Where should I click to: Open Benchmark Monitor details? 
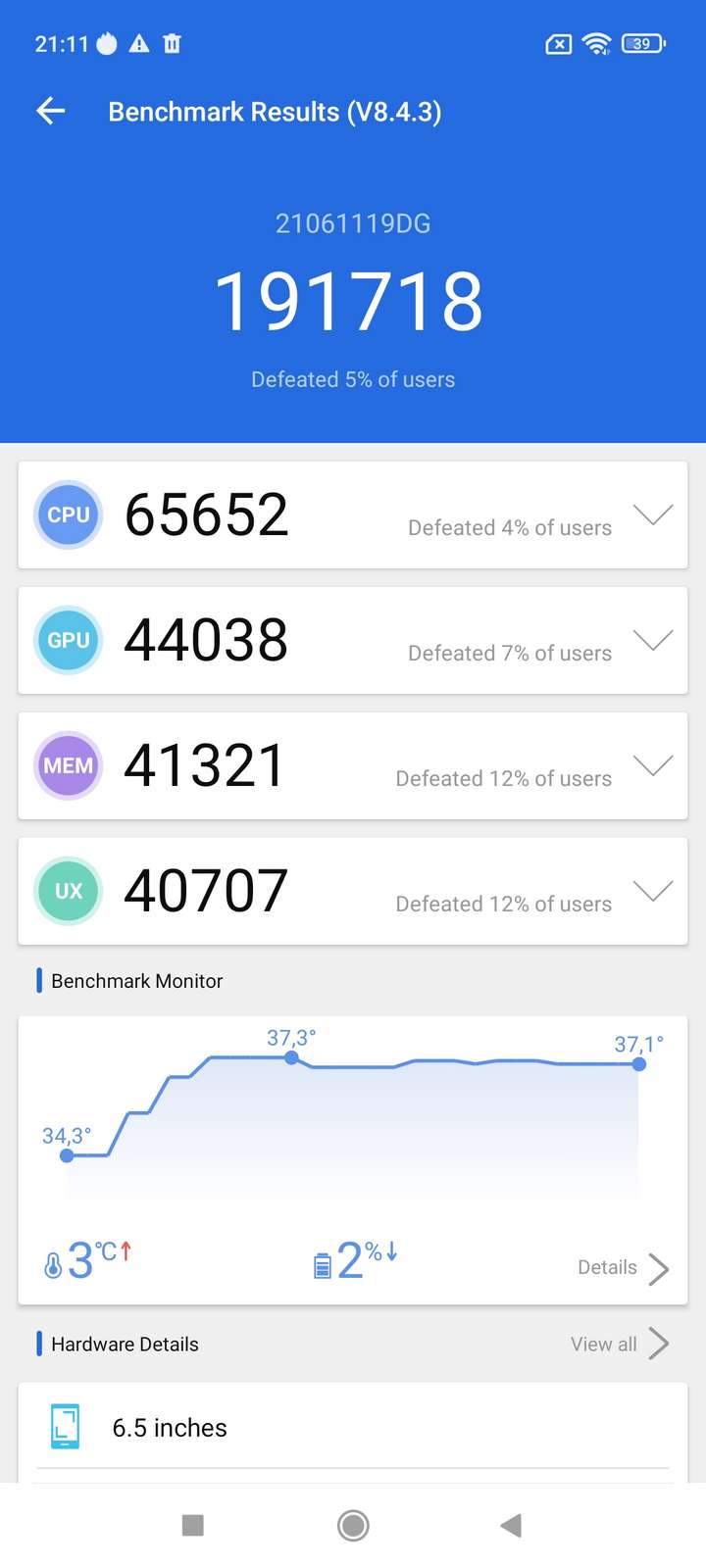coord(624,1267)
